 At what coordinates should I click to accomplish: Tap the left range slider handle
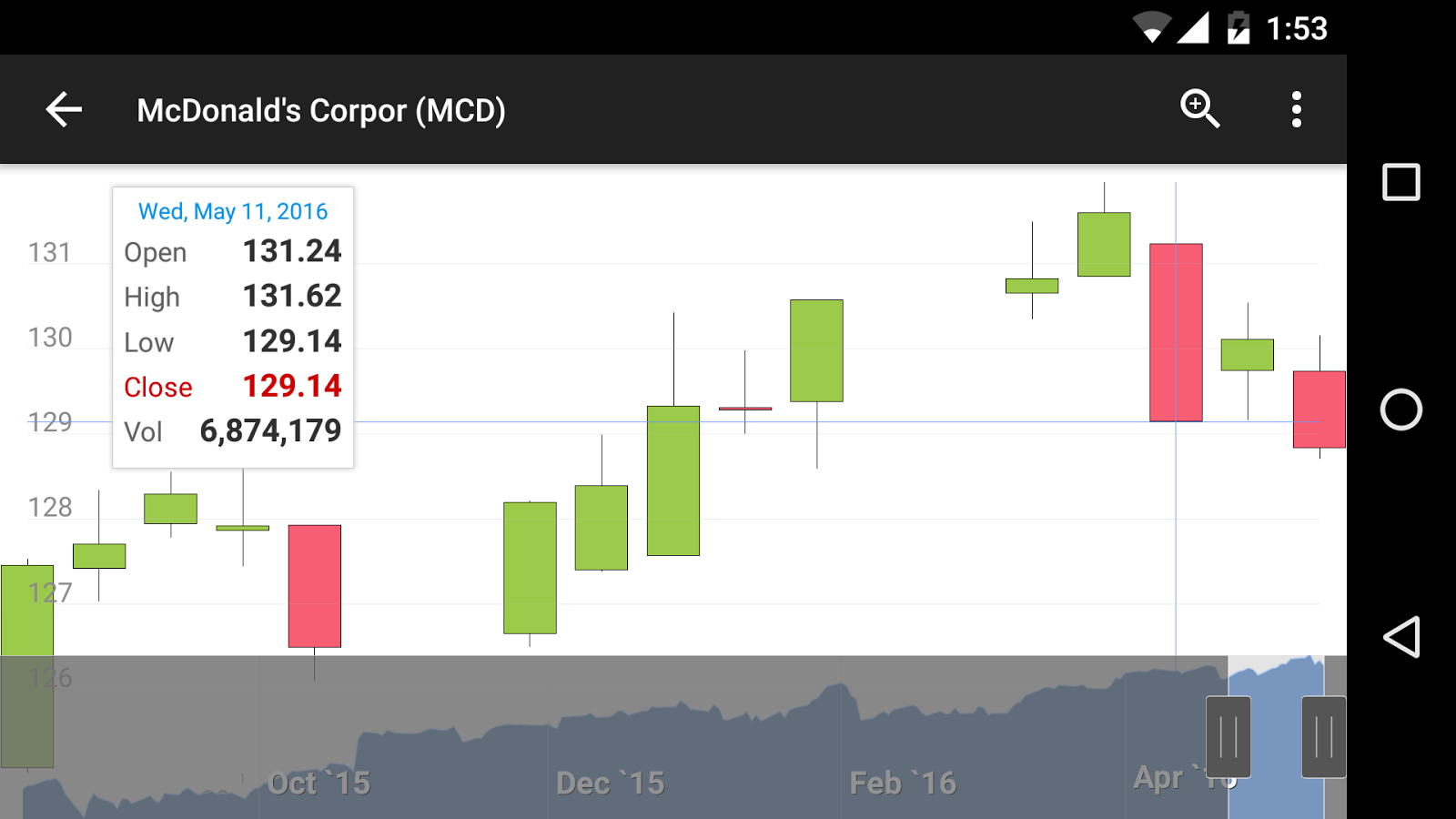1228,736
